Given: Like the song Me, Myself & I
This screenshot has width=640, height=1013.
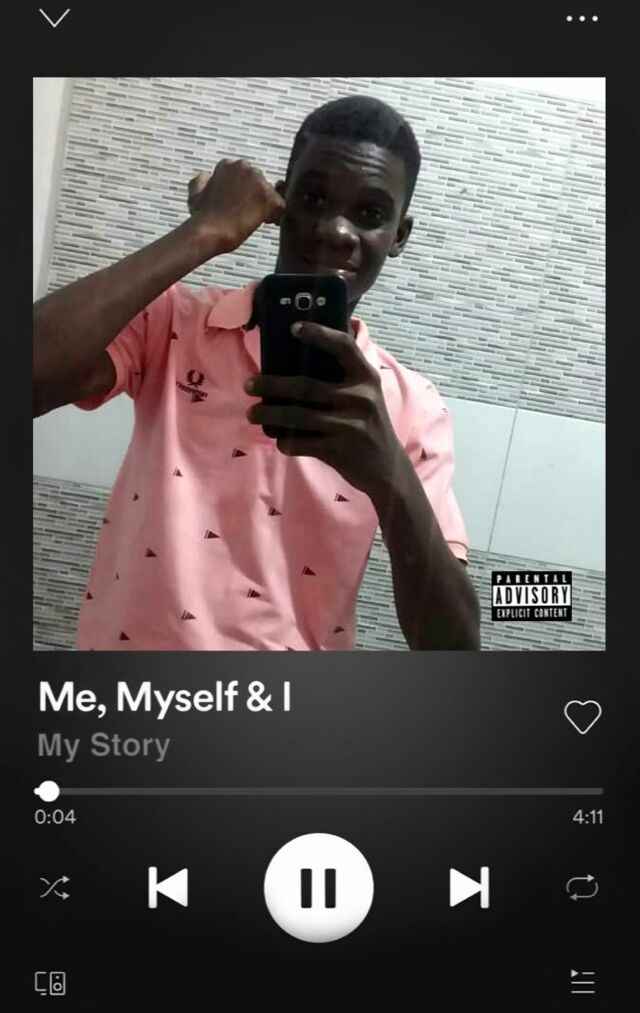Looking at the screenshot, I should (x=582, y=716).
